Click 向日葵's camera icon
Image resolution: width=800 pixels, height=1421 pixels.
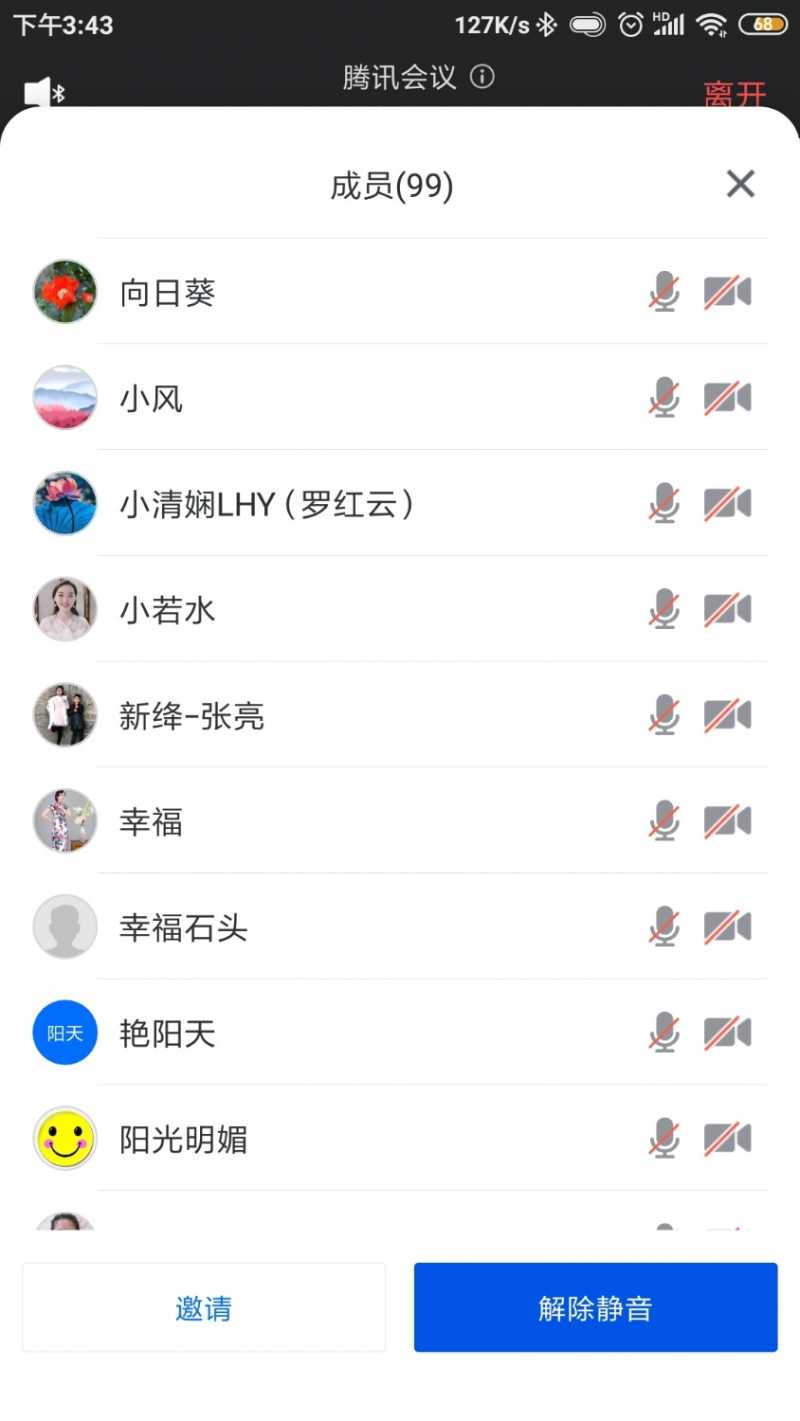tap(728, 291)
